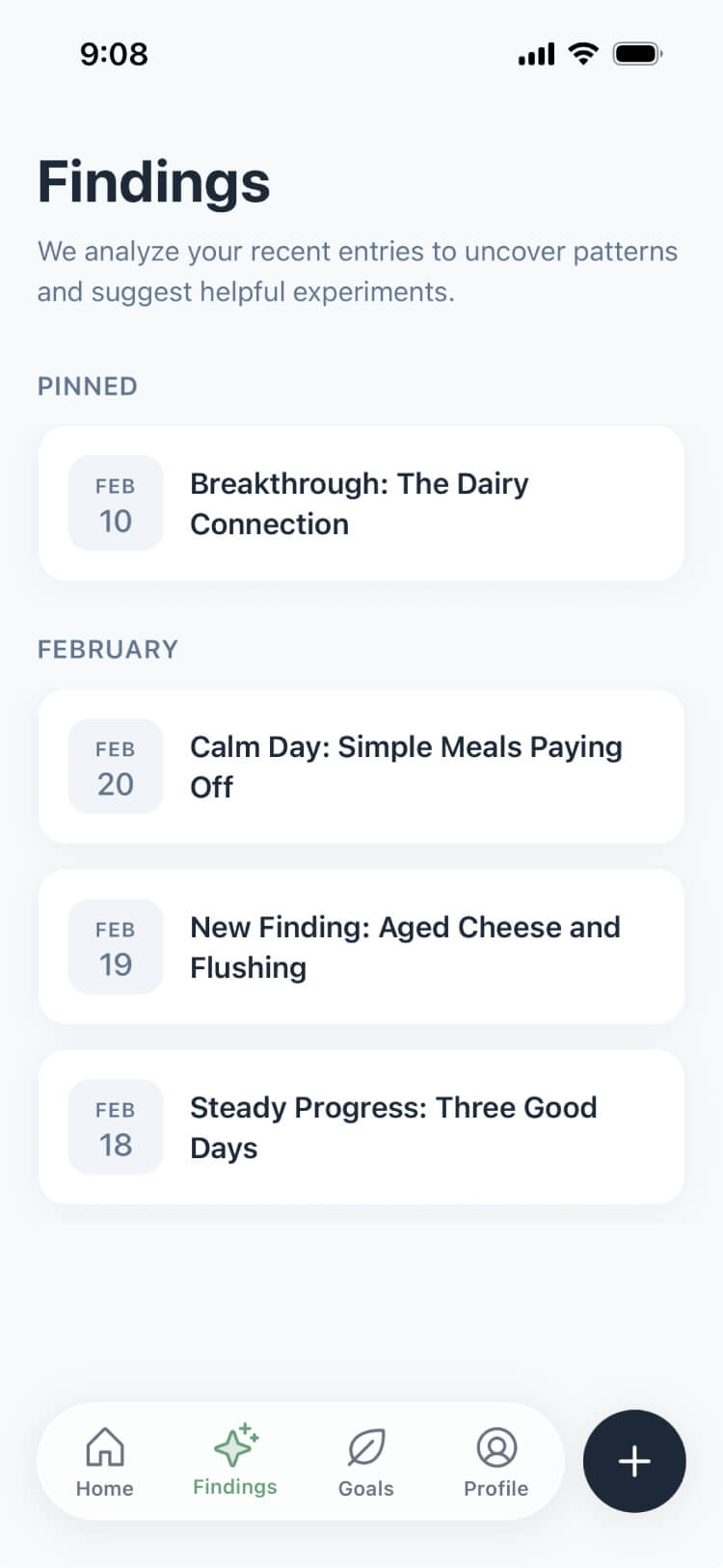This screenshot has height=1568, width=723.
Task: Tap the plus button to add an entry
Action: [x=633, y=1462]
